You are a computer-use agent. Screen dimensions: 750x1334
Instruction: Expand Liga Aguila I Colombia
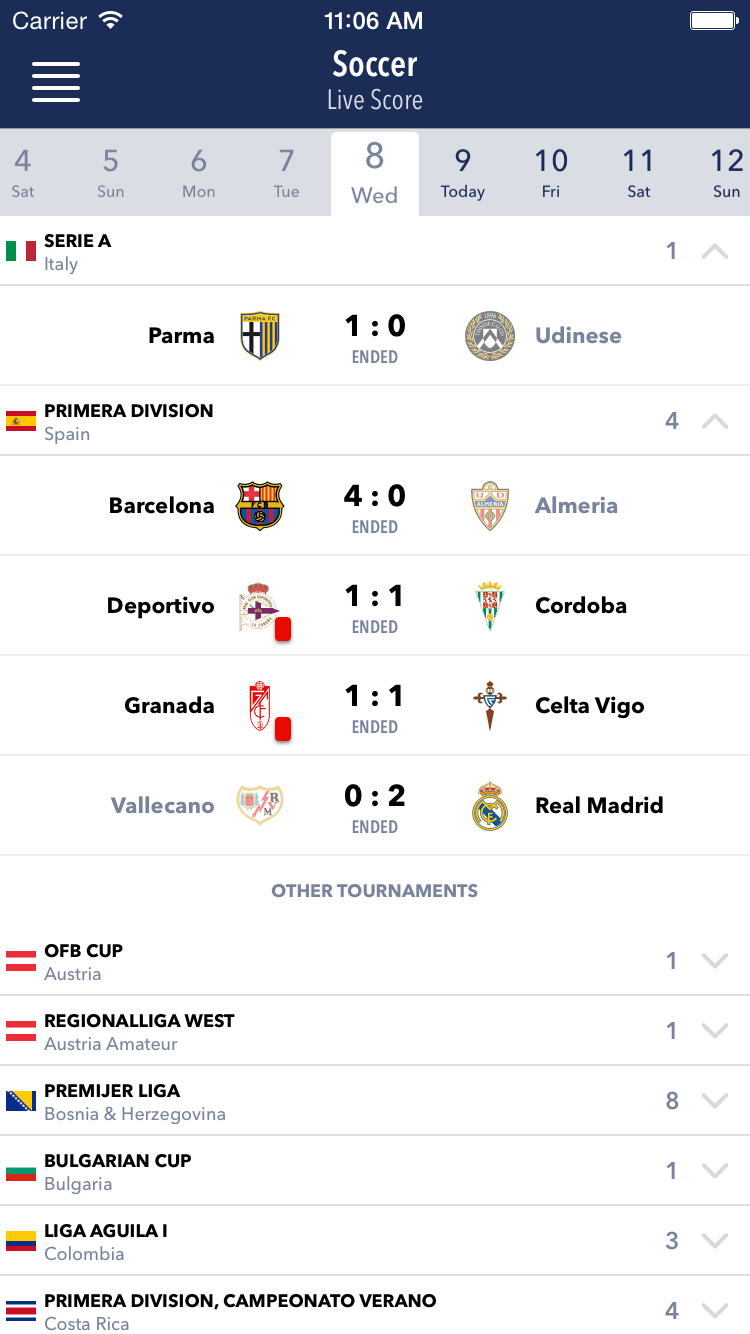375,1241
